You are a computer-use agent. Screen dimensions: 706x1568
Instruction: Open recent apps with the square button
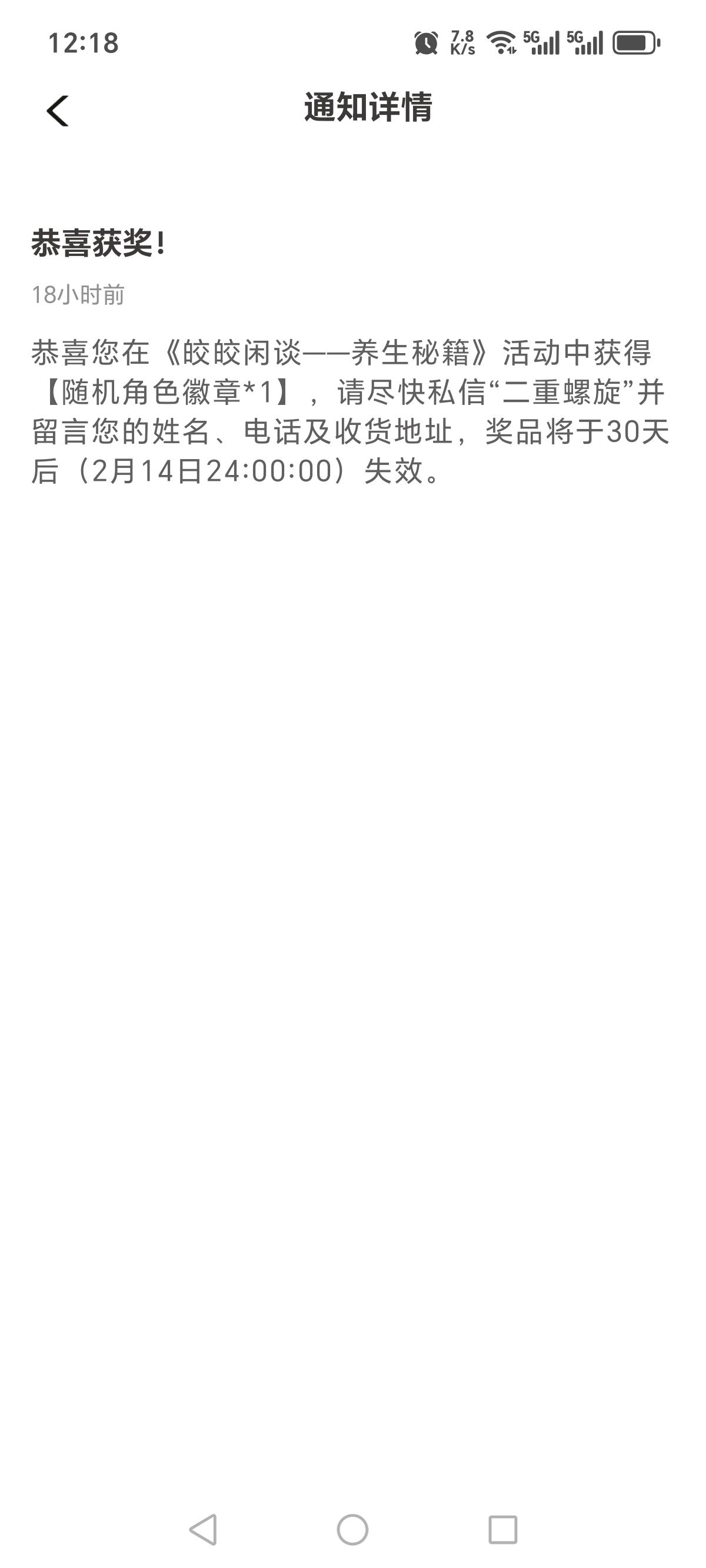[x=502, y=1529]
